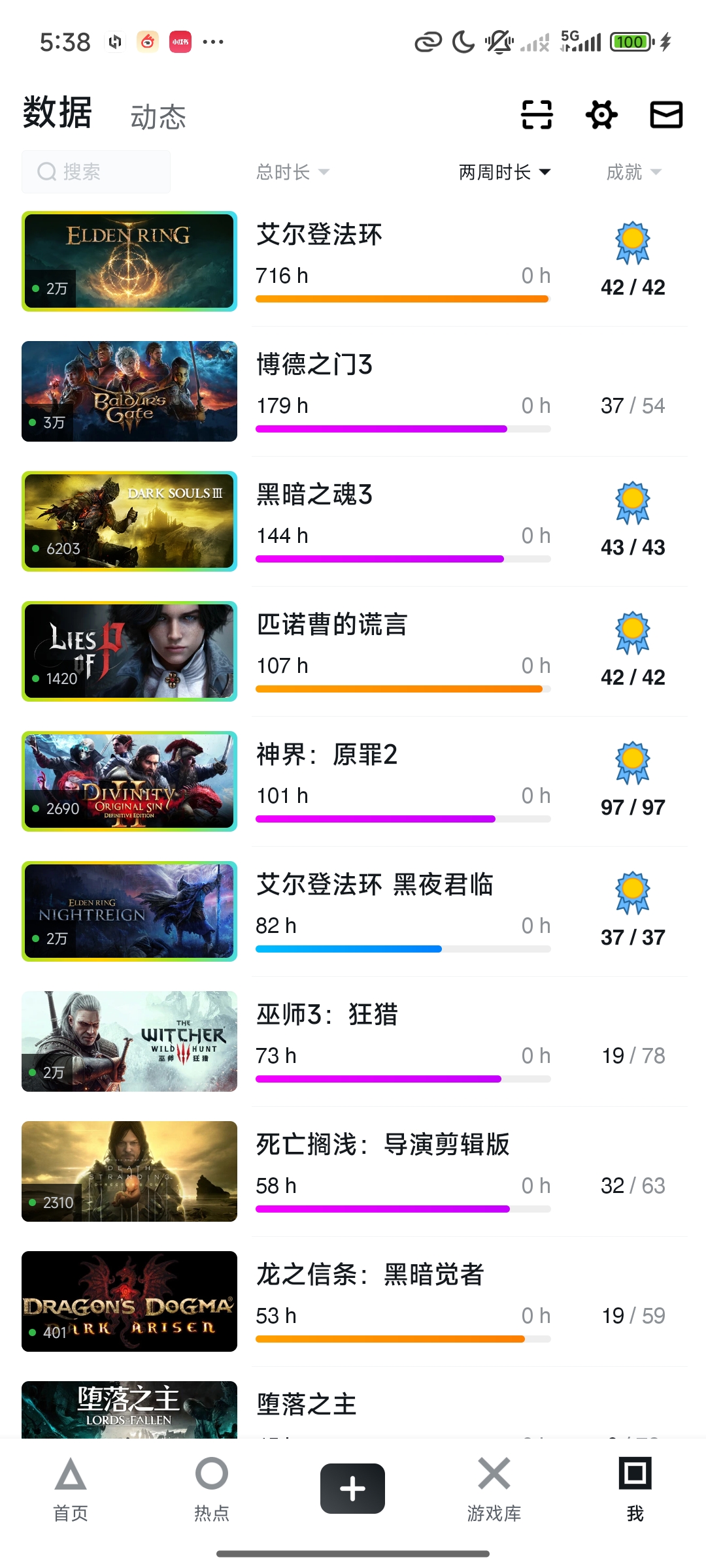Sort games by 总时长

pos(292,172)
